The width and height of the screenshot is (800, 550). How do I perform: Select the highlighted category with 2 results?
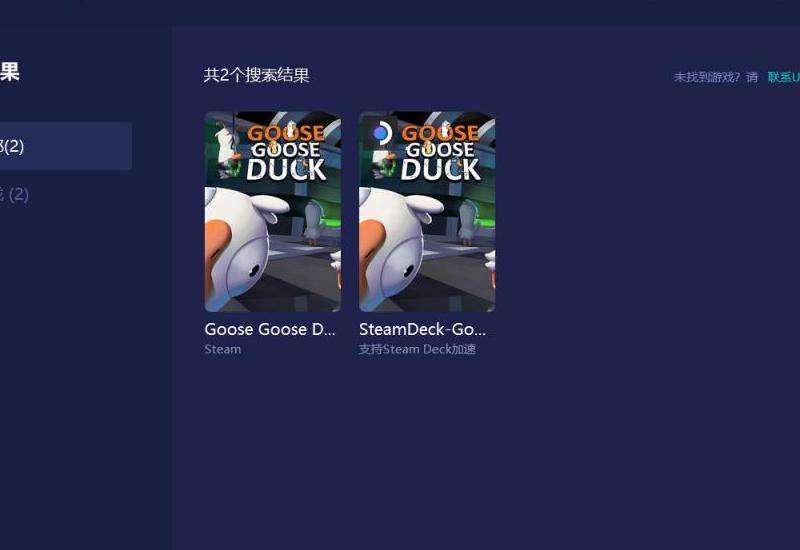(x=60, y=146)
